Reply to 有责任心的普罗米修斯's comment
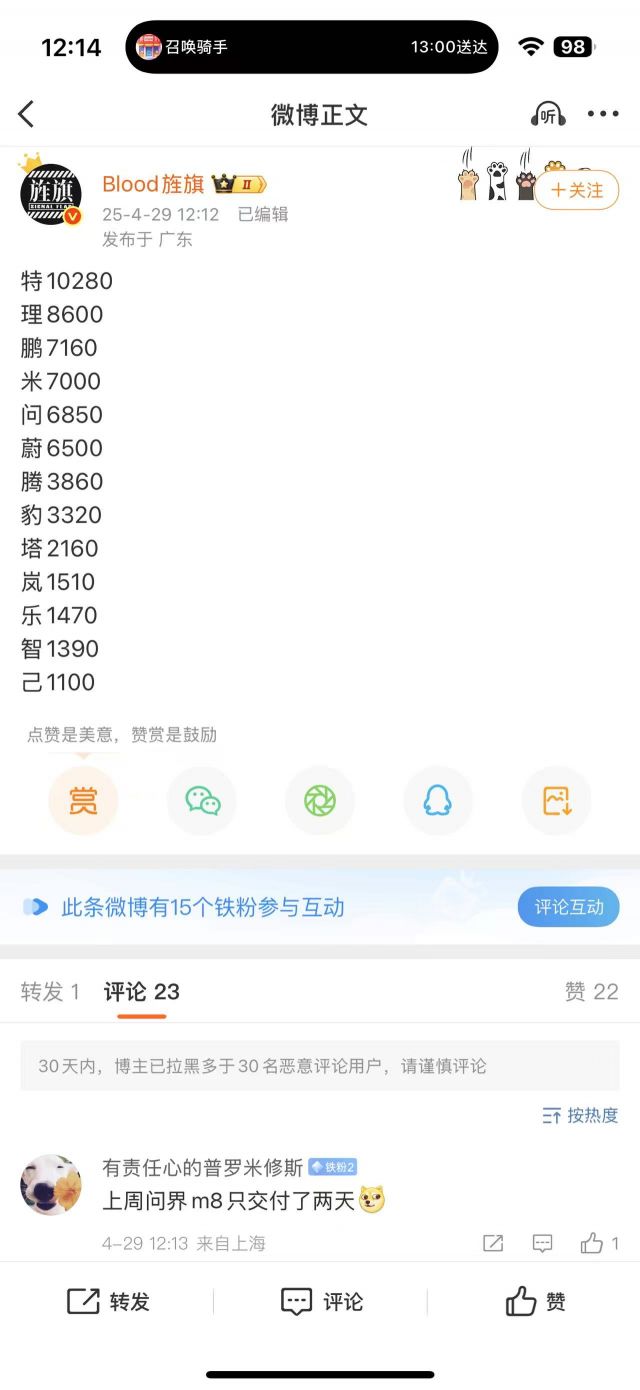Screen dimensions: 640x1390 pos(543,1243)
